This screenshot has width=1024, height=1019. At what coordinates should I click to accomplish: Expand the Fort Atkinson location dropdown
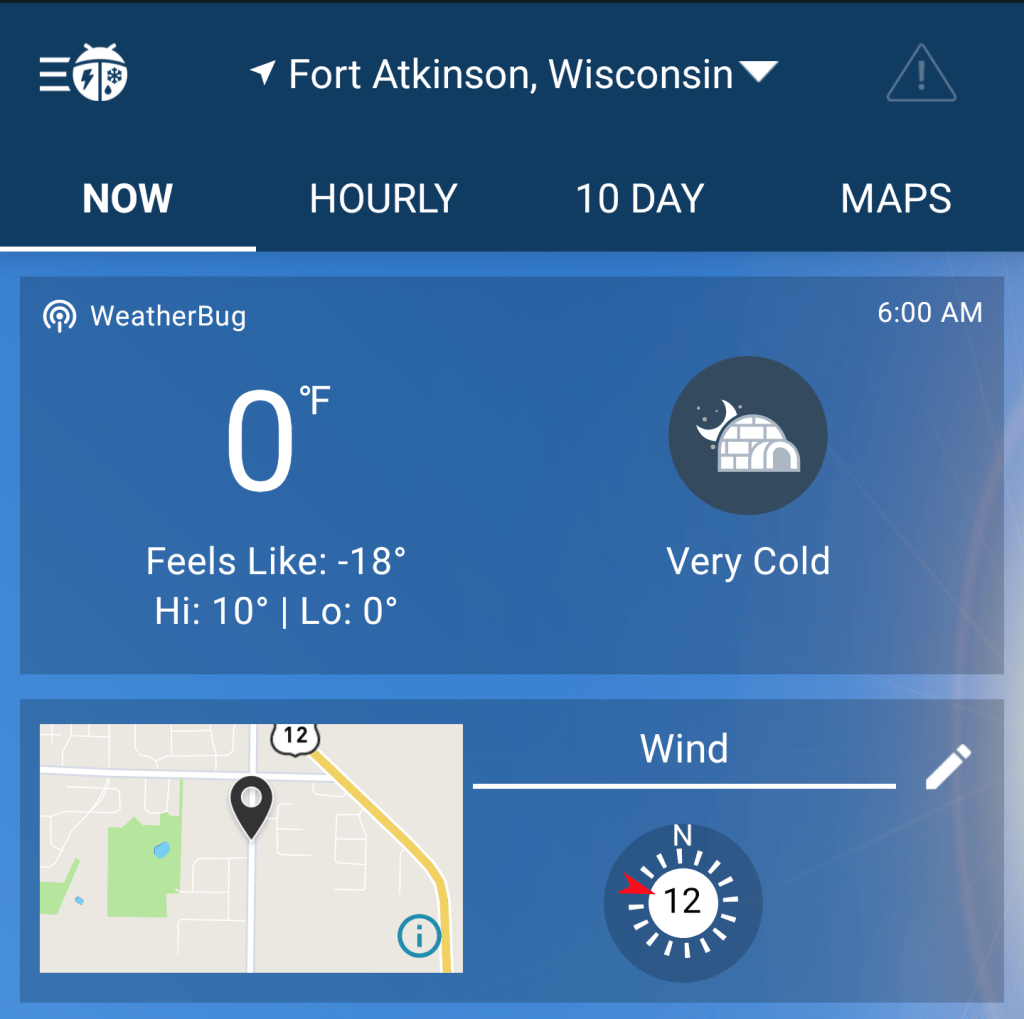[x=758, y=73]
